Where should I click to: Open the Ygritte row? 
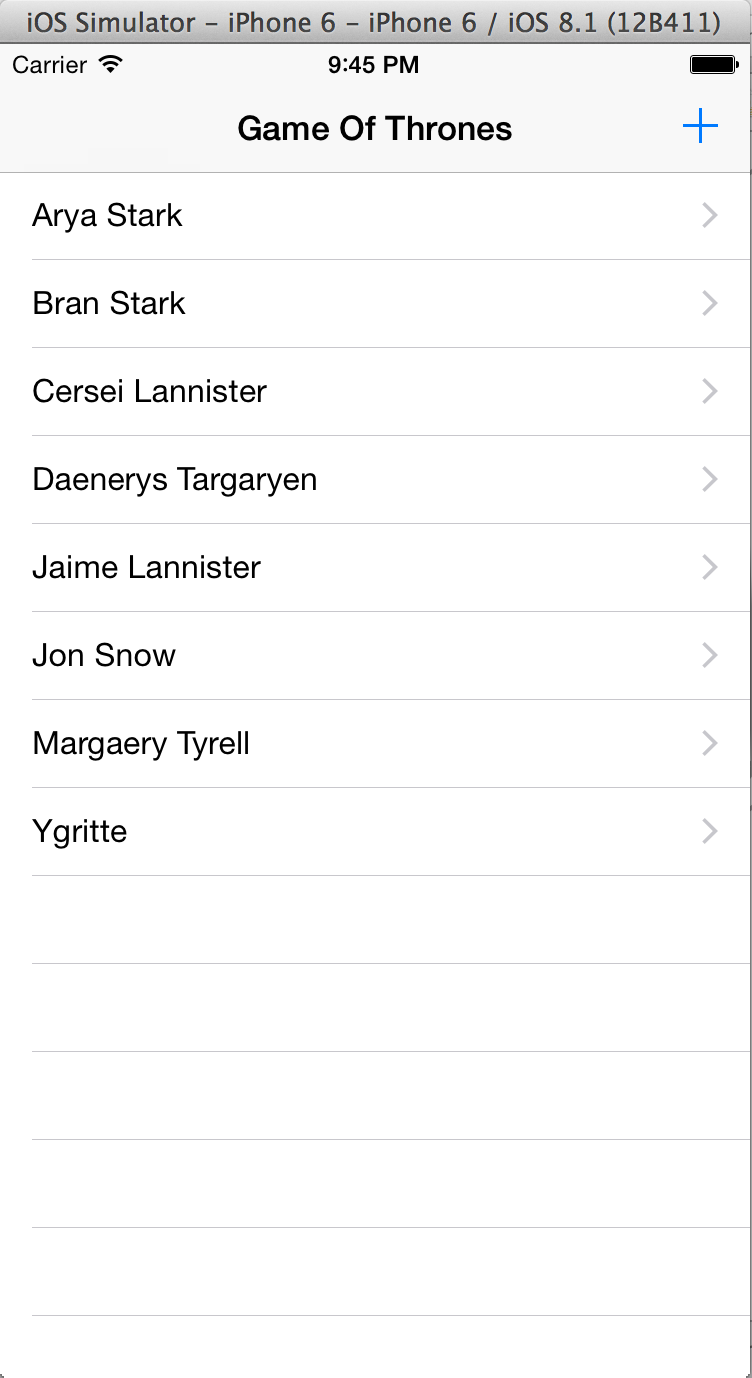point(376,832)
